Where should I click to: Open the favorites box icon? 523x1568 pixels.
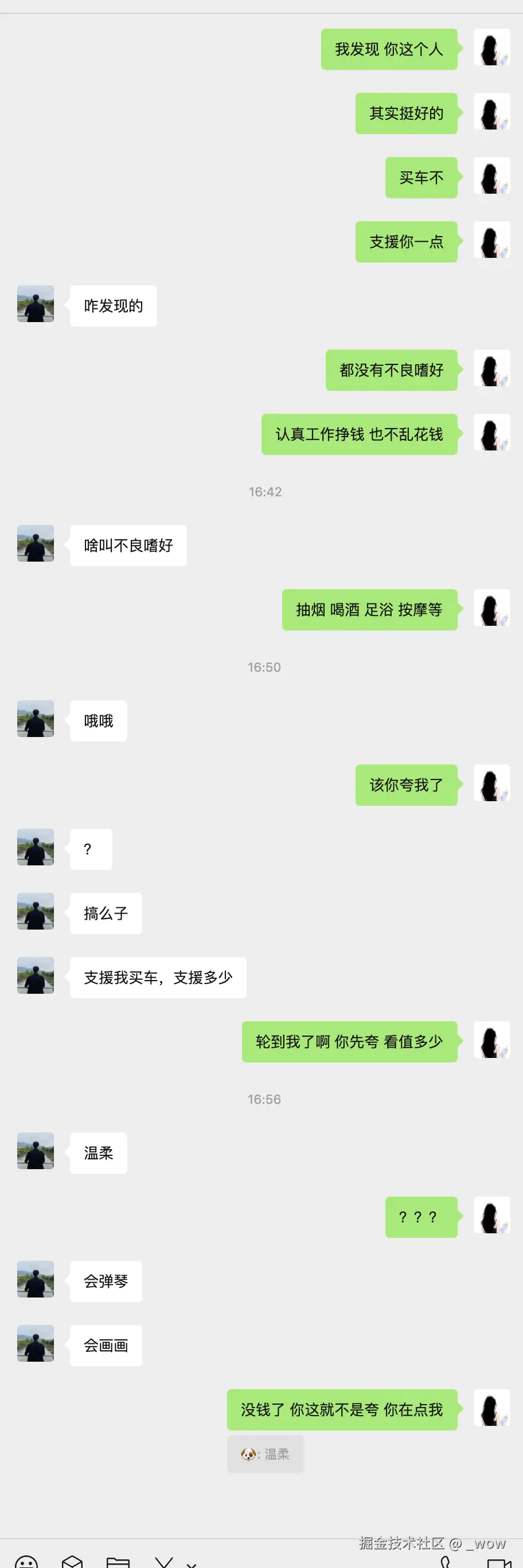72,1561
